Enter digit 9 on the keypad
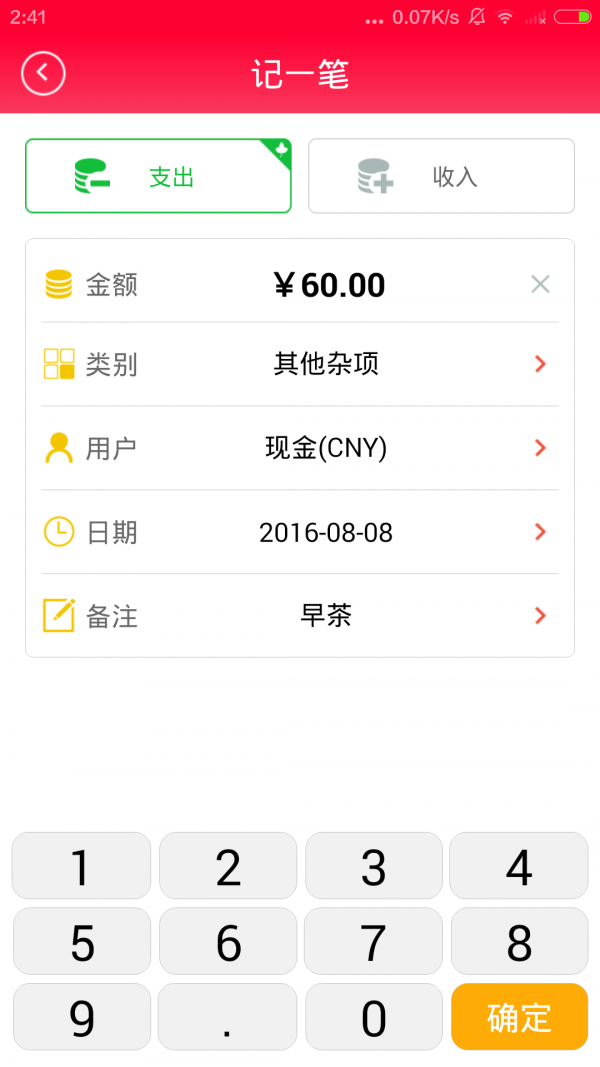 (x=82, y=1017)
